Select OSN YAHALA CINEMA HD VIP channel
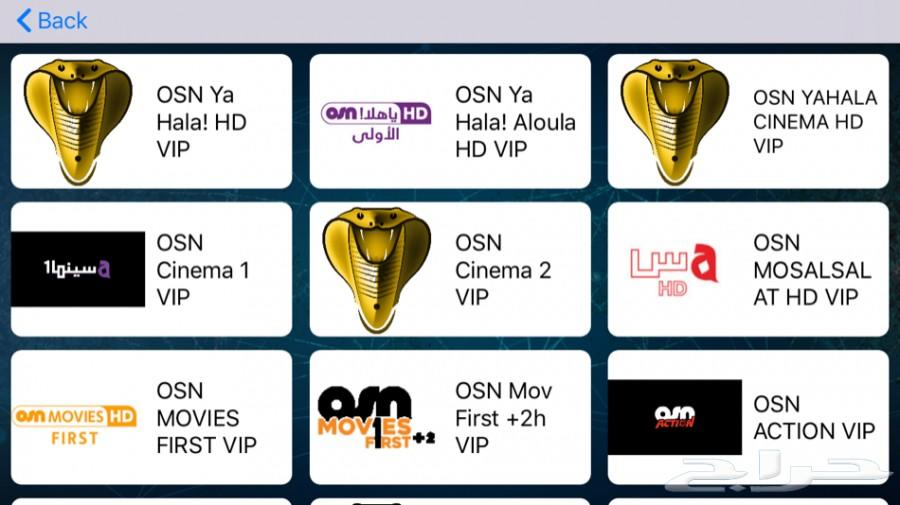Screen dimensions: 900x505 point(748,122)
